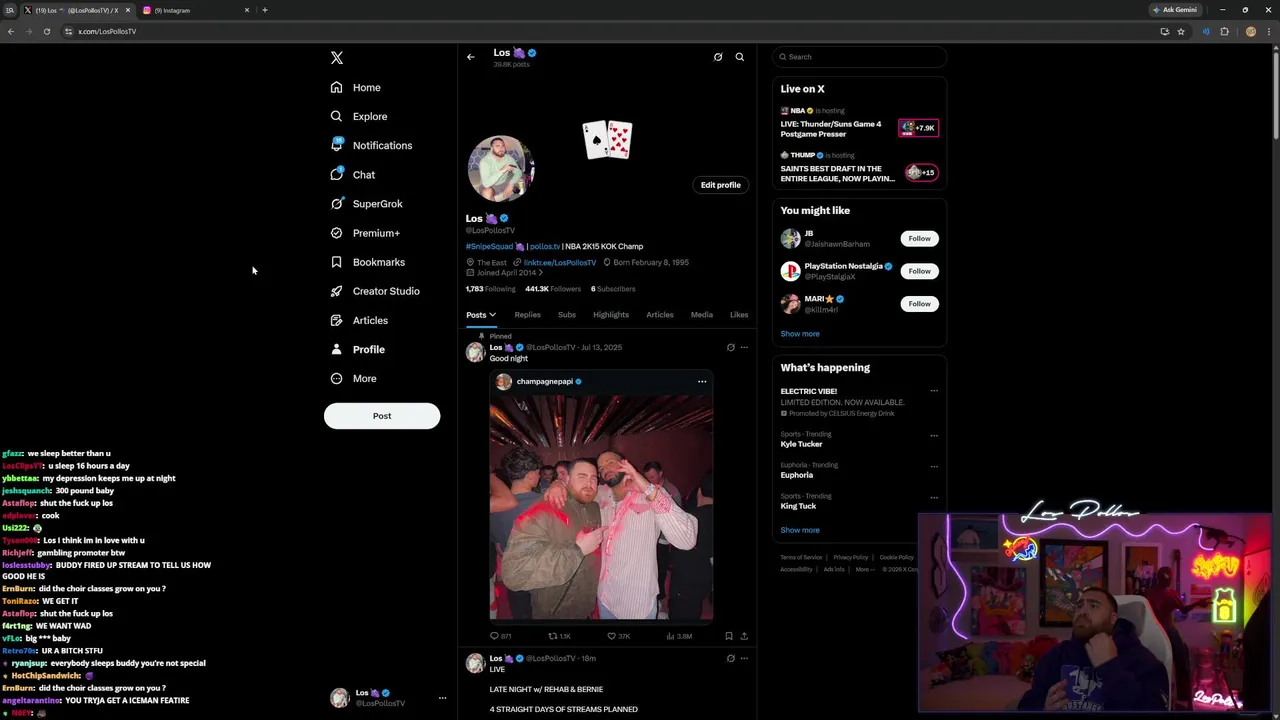The image size is (1280, 720).
Task: Click Edit profile
Action: [x=720, y=185]
